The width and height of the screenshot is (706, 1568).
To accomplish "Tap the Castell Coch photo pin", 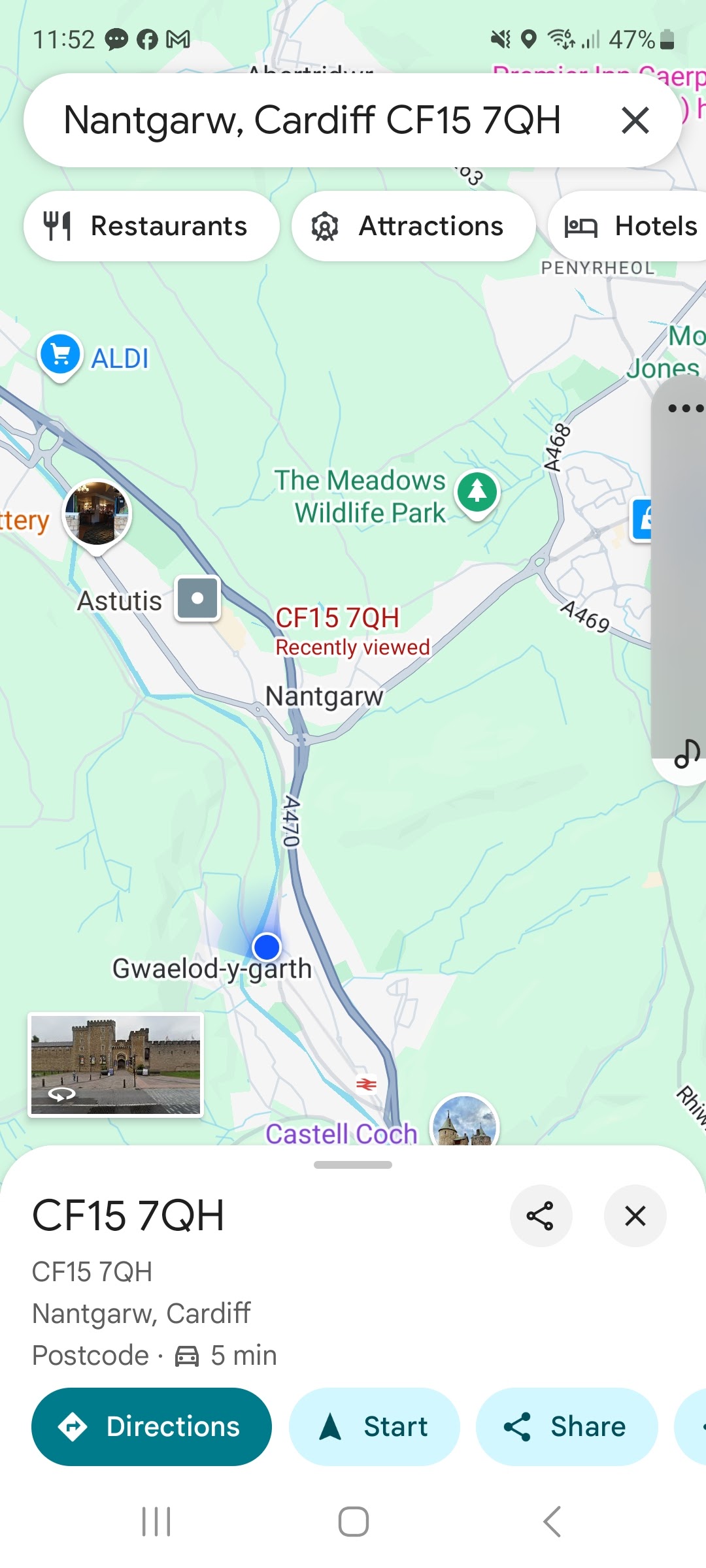I will click(x=464, y=1123).
